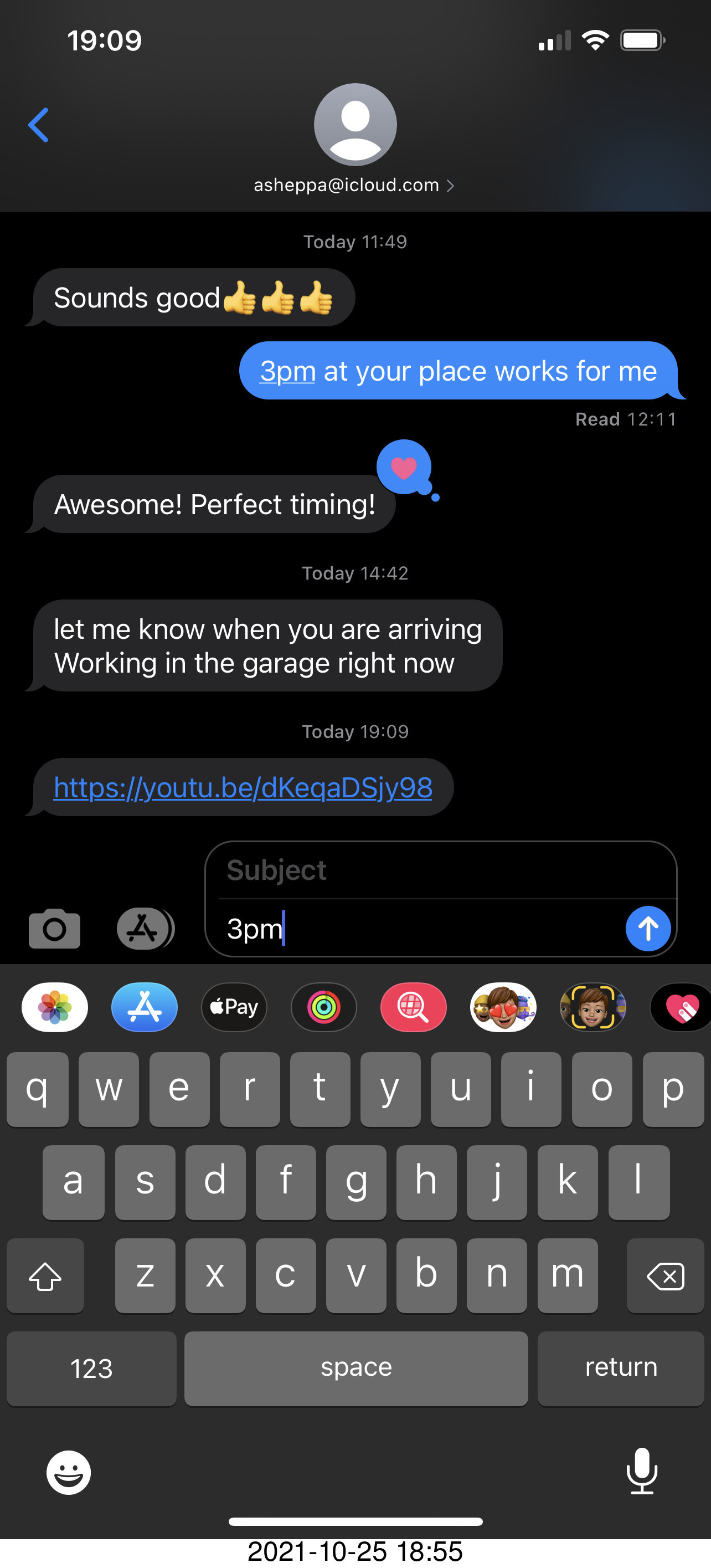
Task: Switch keyboard to 123 numbers
Action: pos(91,1369)
